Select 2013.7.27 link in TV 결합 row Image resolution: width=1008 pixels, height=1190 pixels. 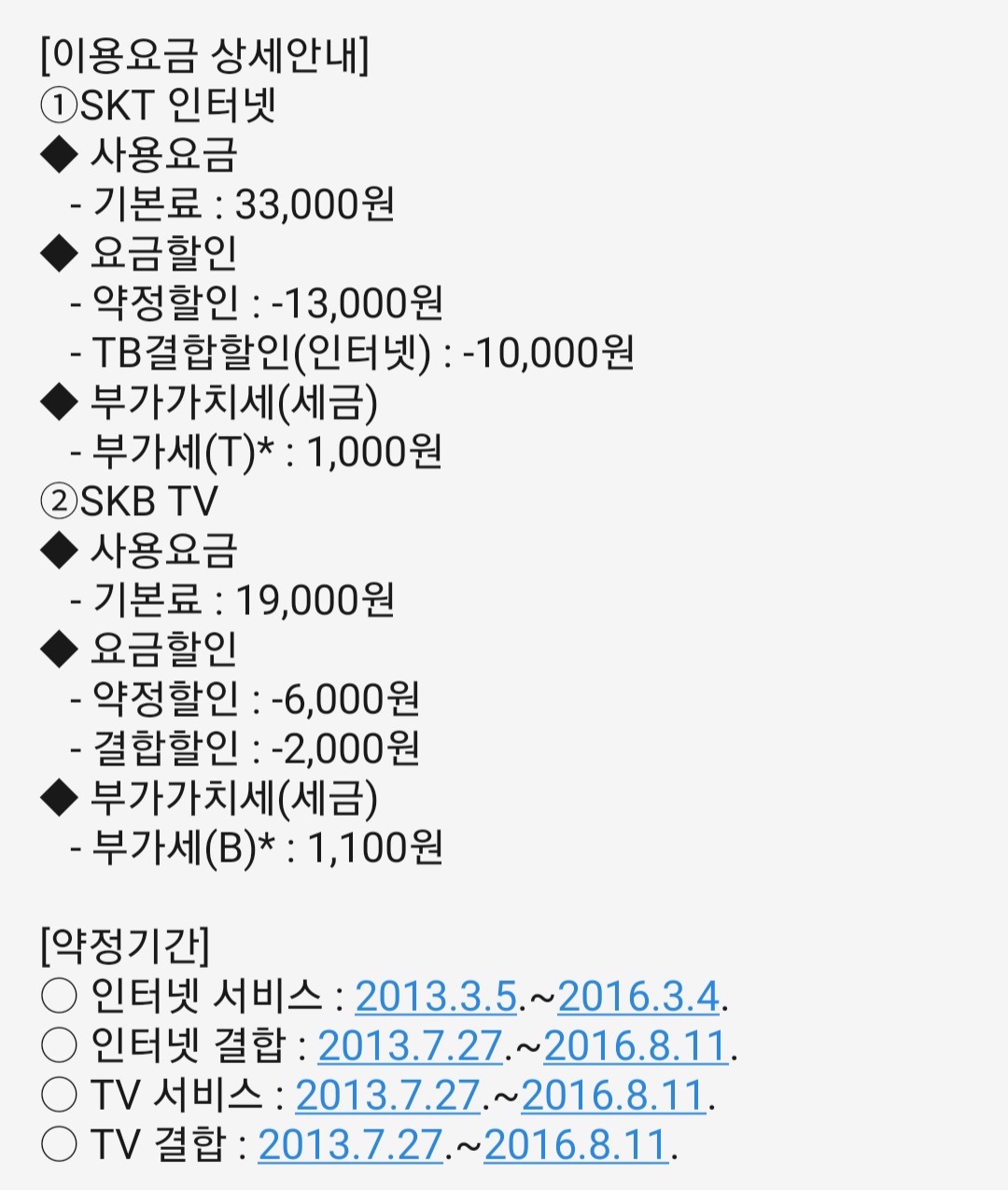pos(350,1144)
